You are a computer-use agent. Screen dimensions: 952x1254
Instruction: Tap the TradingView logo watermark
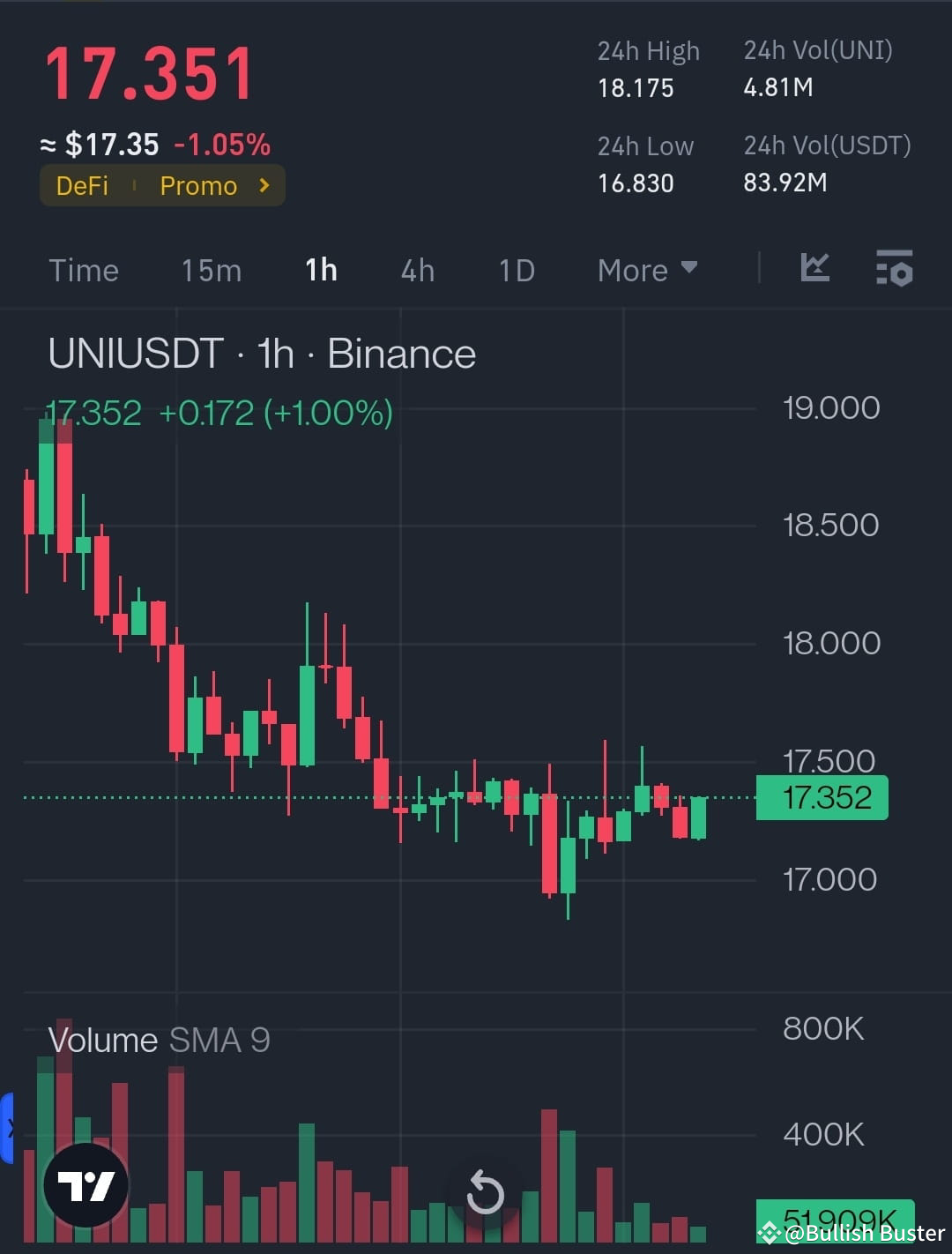85,1186
